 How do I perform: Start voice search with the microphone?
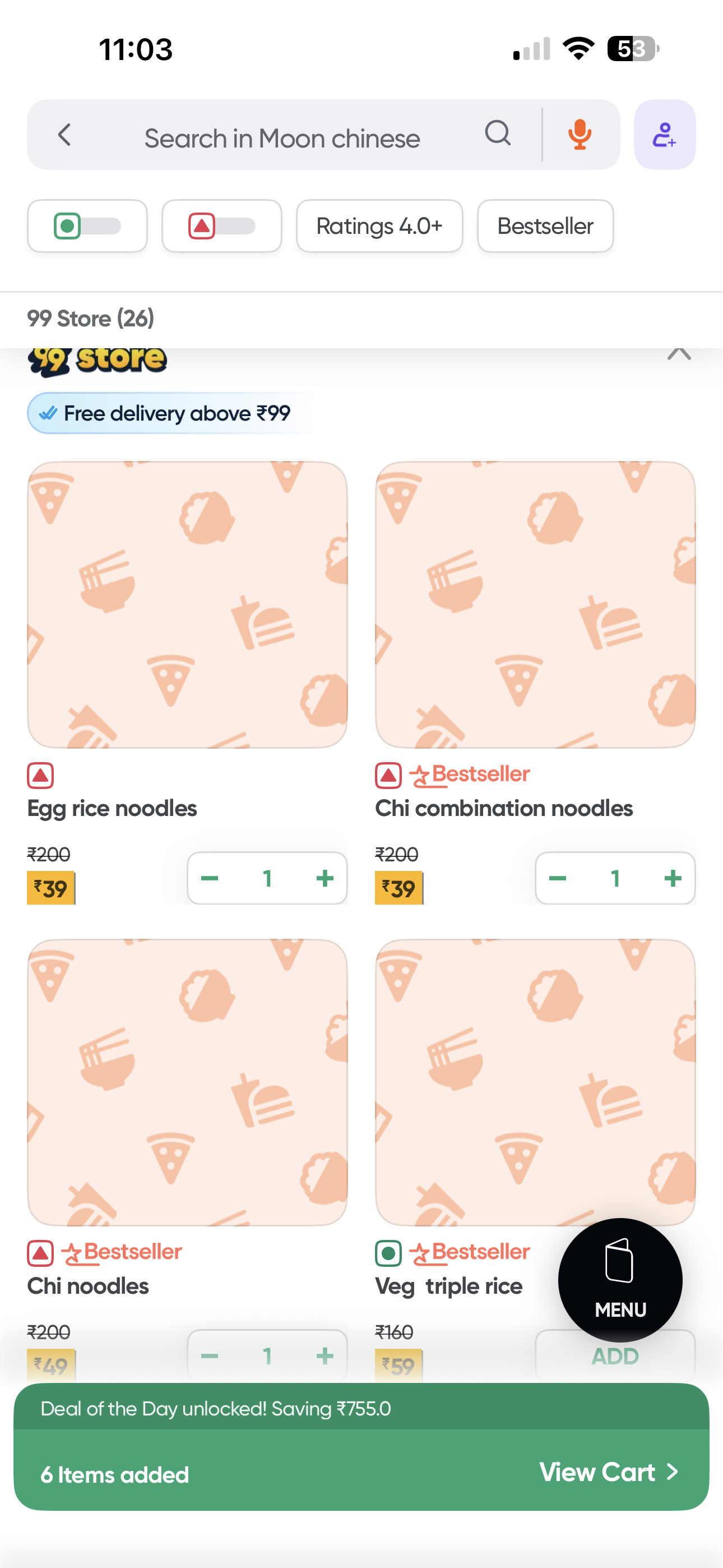click(580, 135)
